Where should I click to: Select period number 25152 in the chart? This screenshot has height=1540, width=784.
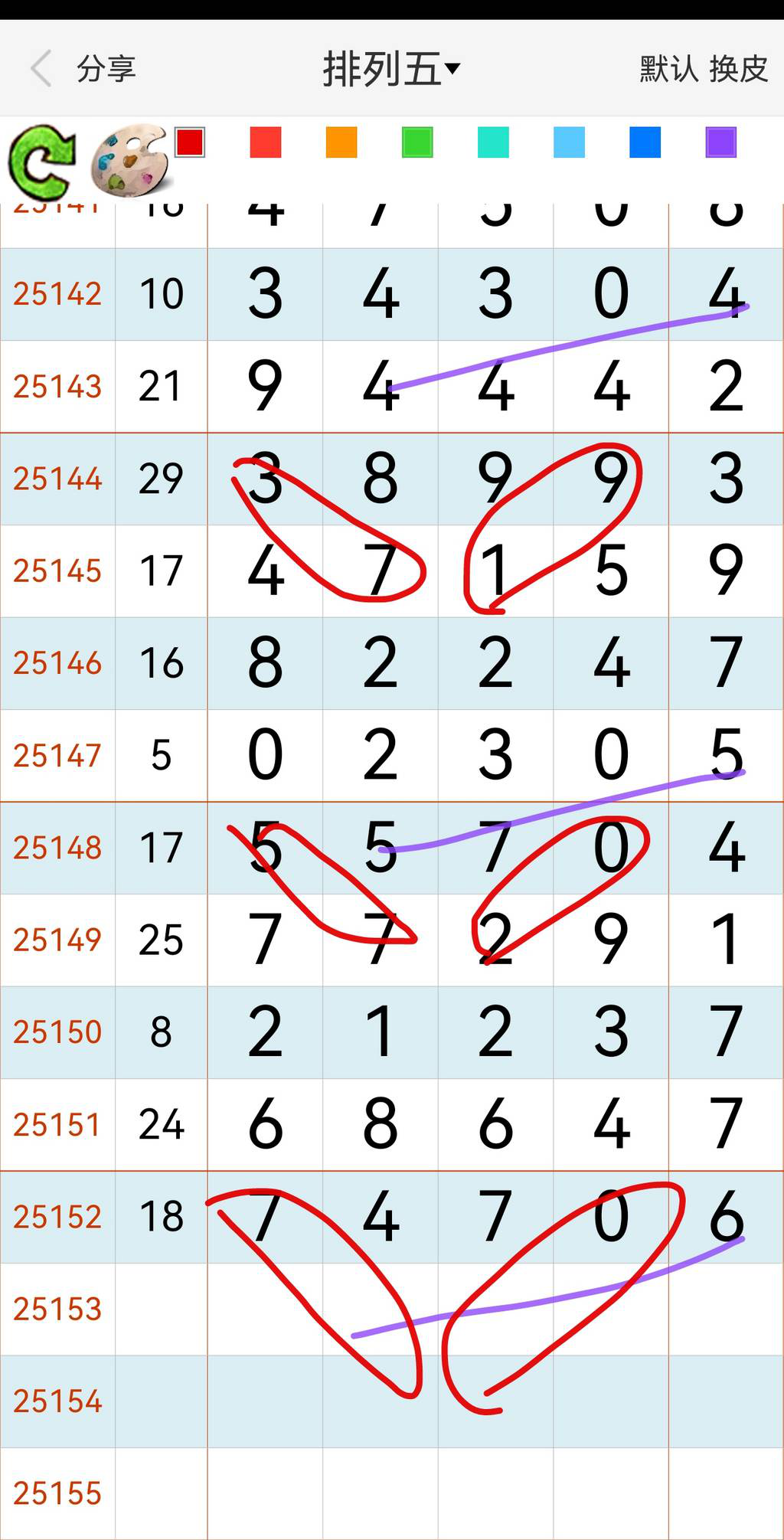pos(57,1217)
